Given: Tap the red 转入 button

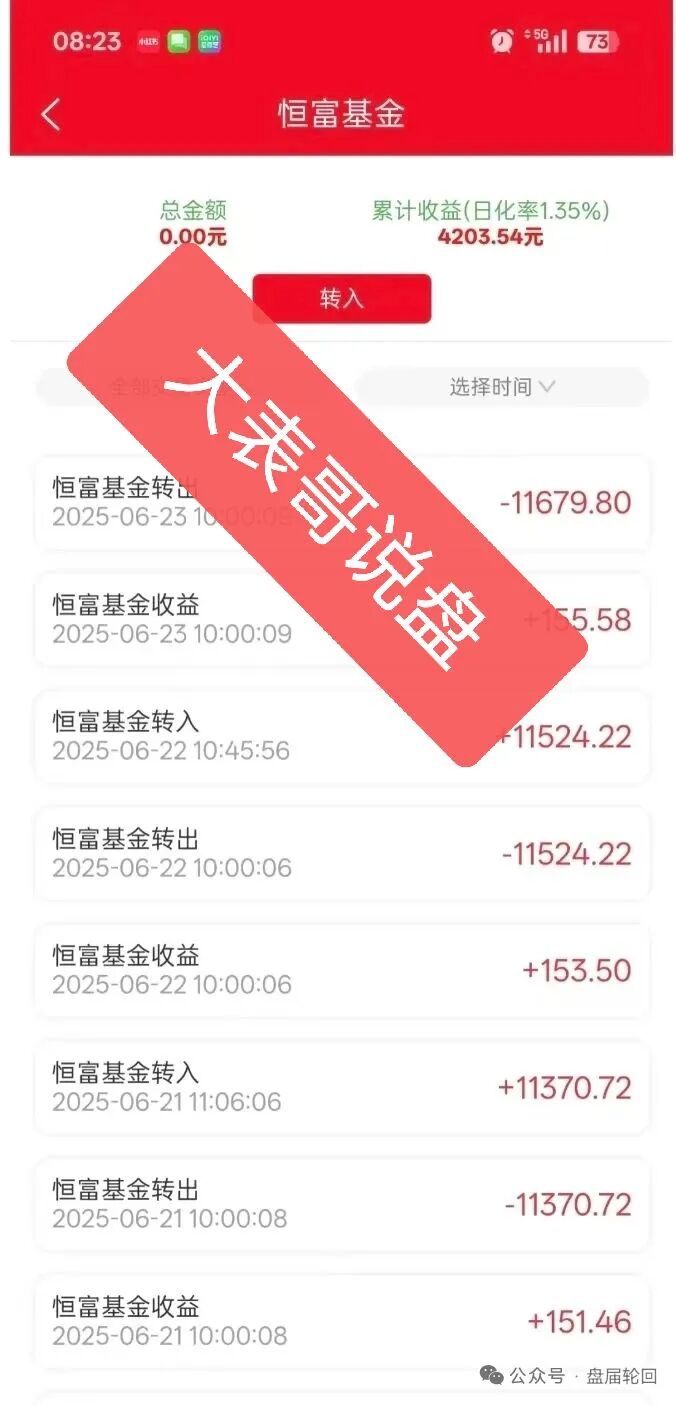Looking at the screenshot, I should pos(341,299).
